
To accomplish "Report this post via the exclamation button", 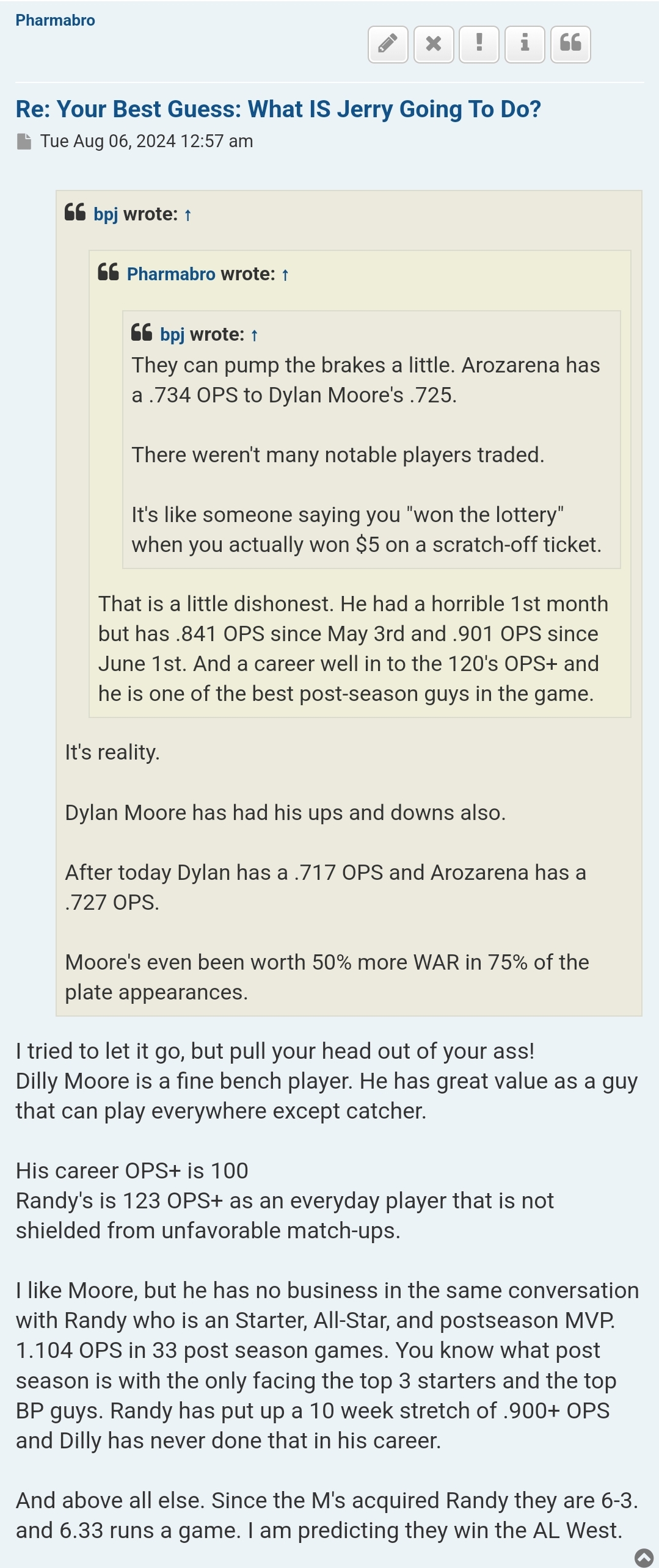I will [x=479, y=44].
